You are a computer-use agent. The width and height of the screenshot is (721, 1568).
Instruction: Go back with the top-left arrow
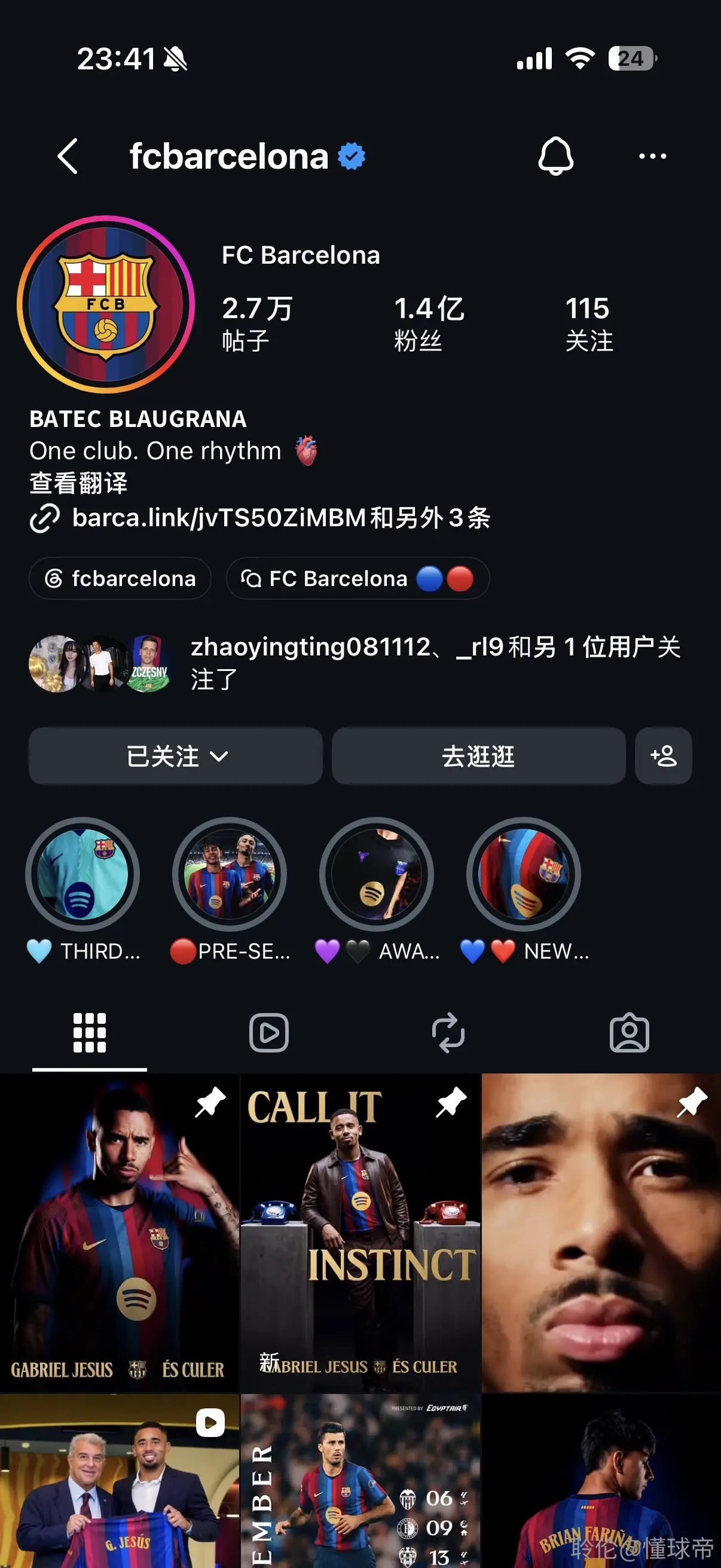(68, 157)
